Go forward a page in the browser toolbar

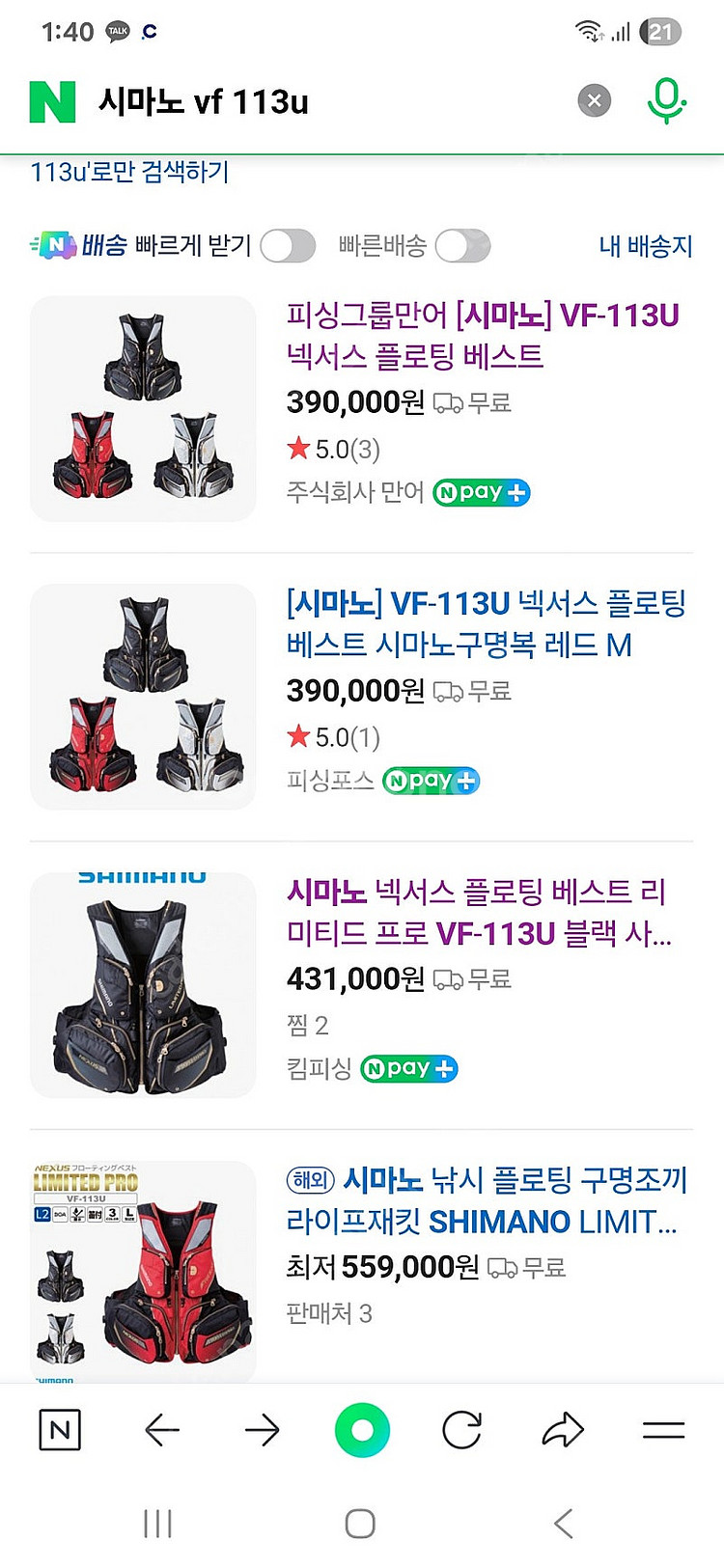262,1429
